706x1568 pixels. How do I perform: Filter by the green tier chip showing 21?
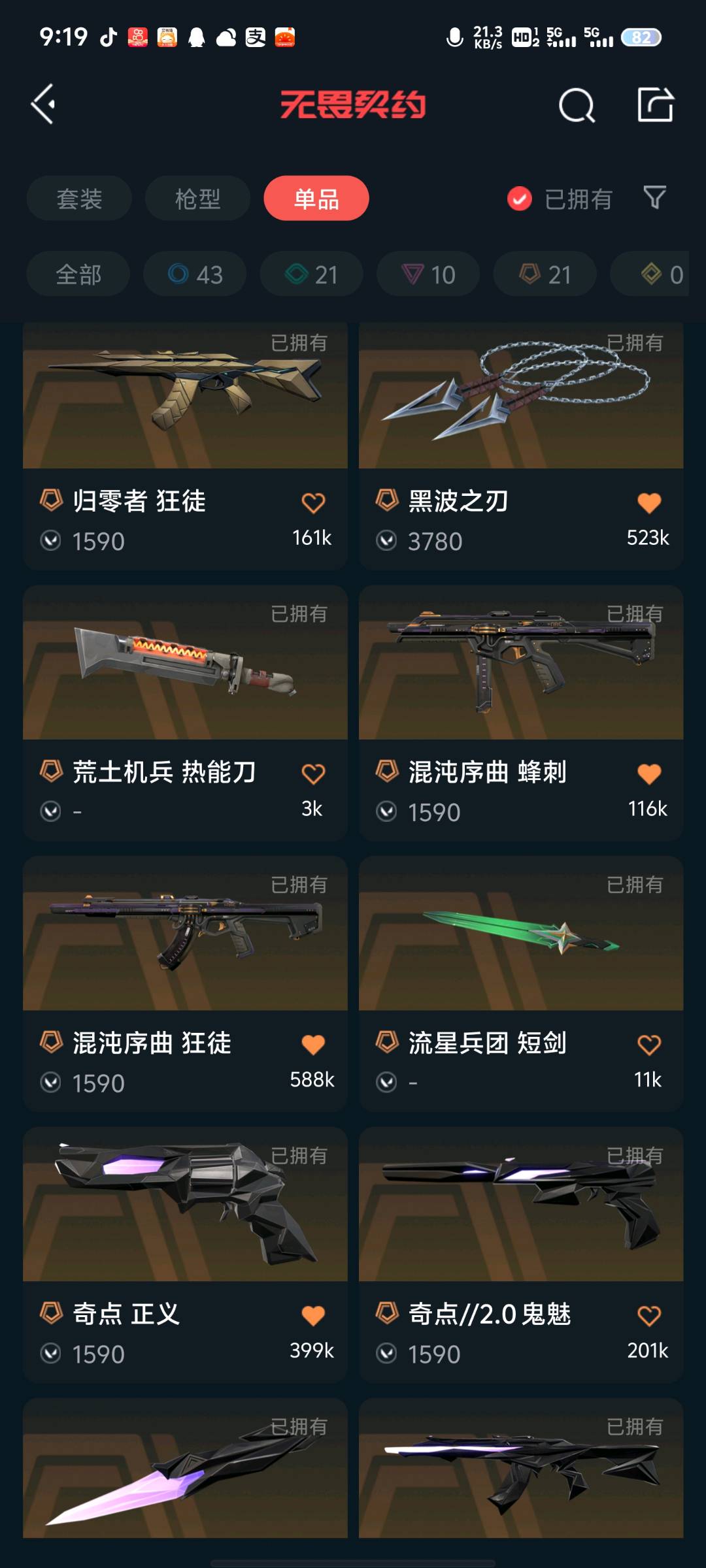tap(312, 274)
